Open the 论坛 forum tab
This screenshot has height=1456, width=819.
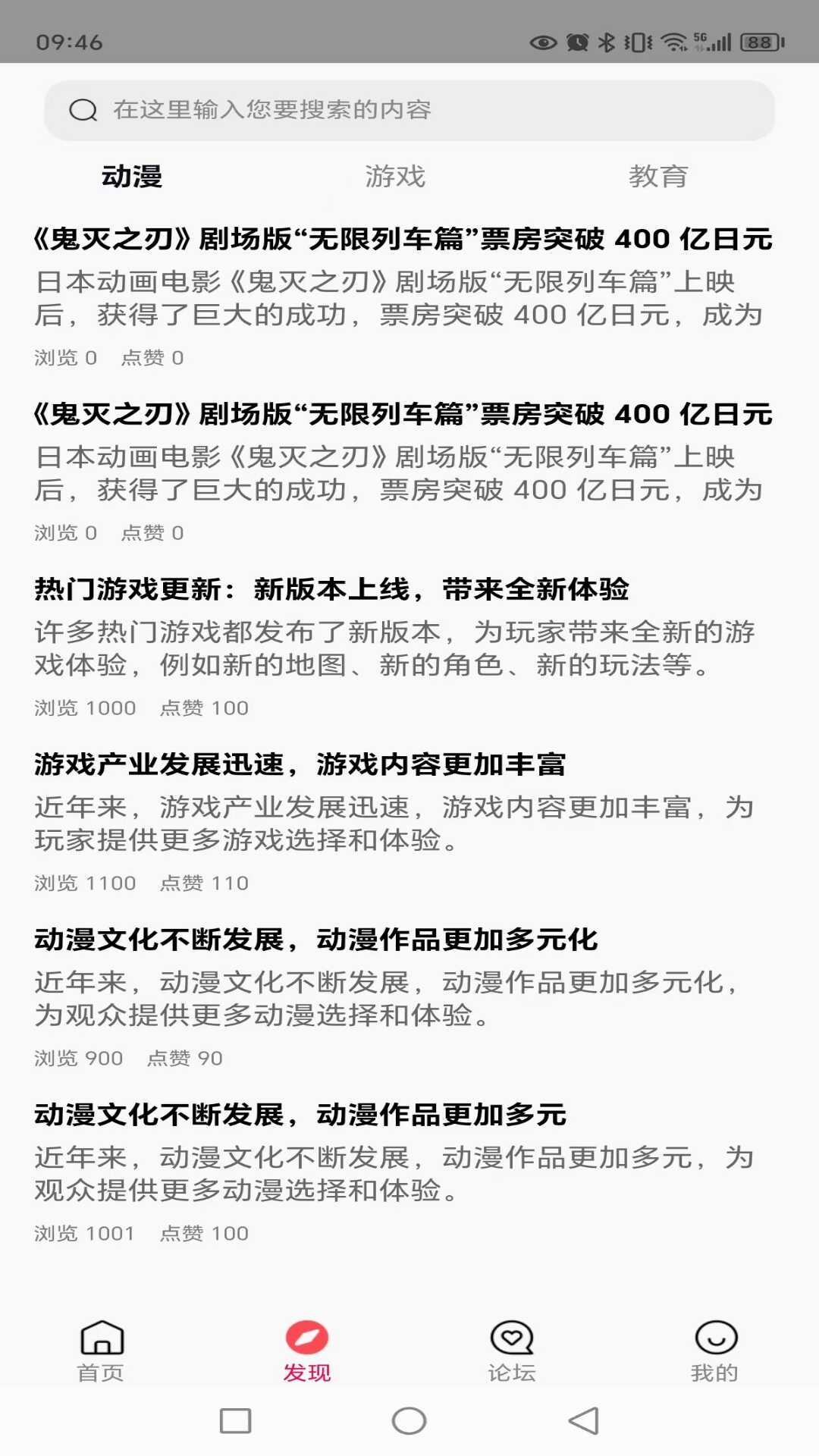pos(512,1351)
